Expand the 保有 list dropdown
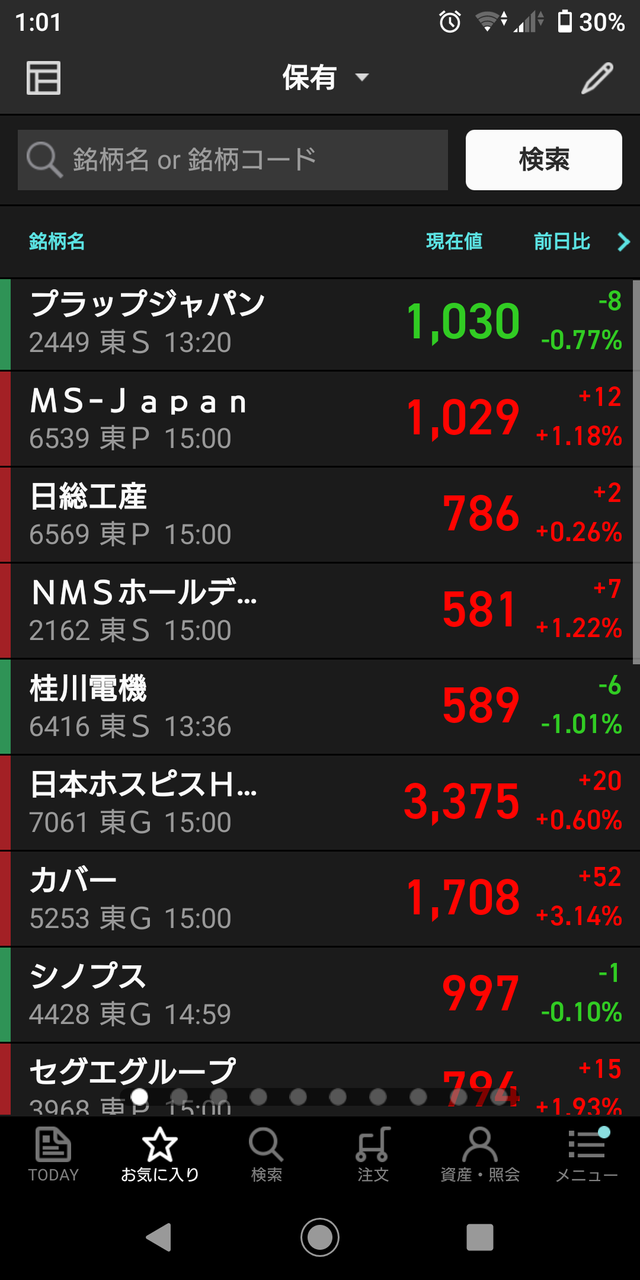 coord(326,78)
